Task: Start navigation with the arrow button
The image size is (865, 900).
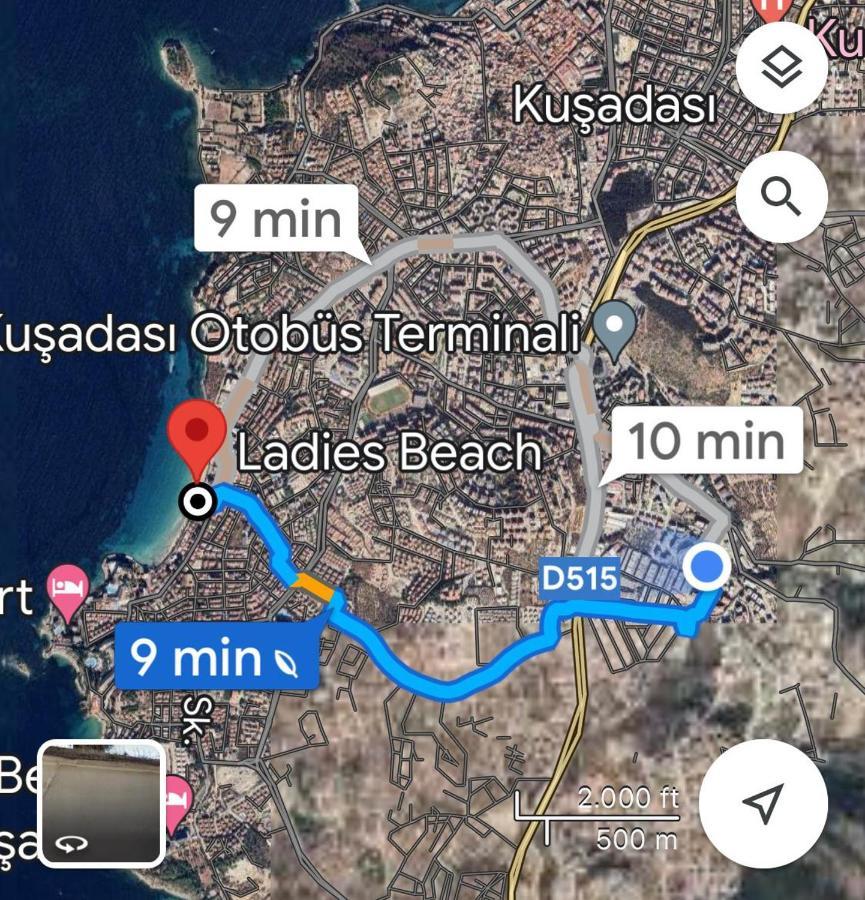Action: [x=763, y=803]
